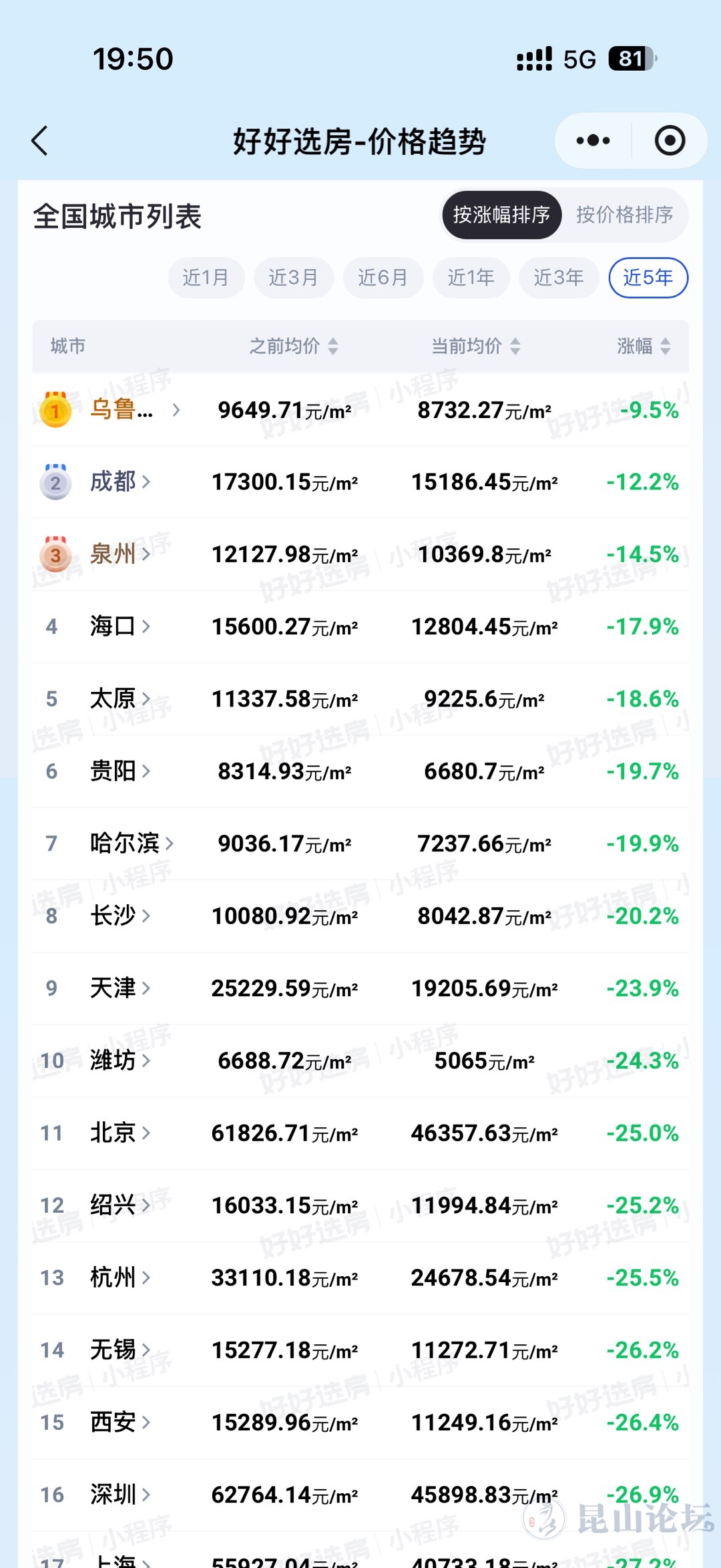Switch the range to 近1年
This screenshot has width=721, height=1568.
(x=471, y=278)
